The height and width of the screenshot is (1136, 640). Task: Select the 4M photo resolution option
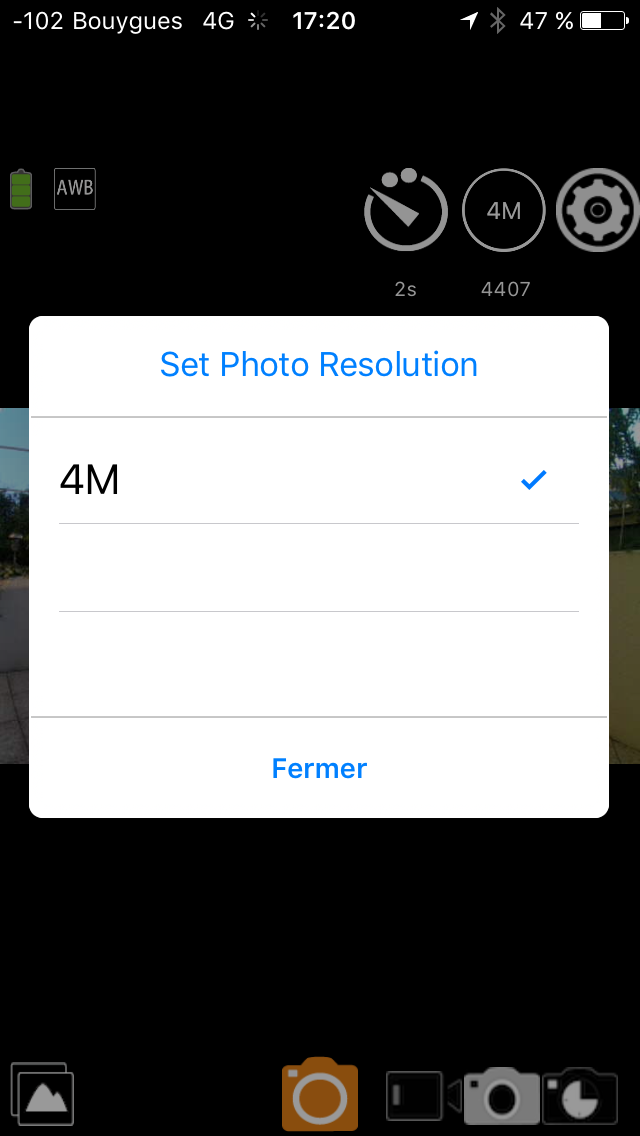pyautogui.click(x=319, y=479)
